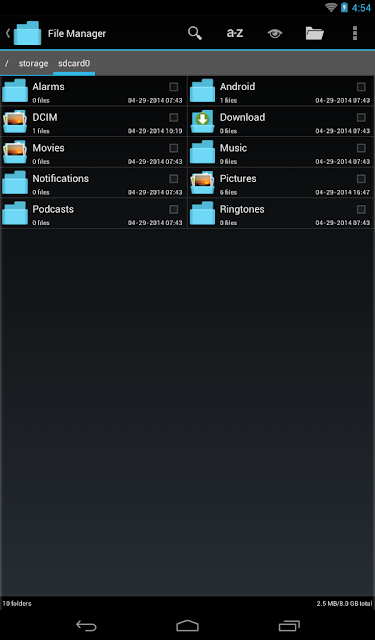Open the recent apps button
The height and width of the screenshot is (640, 375).
pos(289,625)
